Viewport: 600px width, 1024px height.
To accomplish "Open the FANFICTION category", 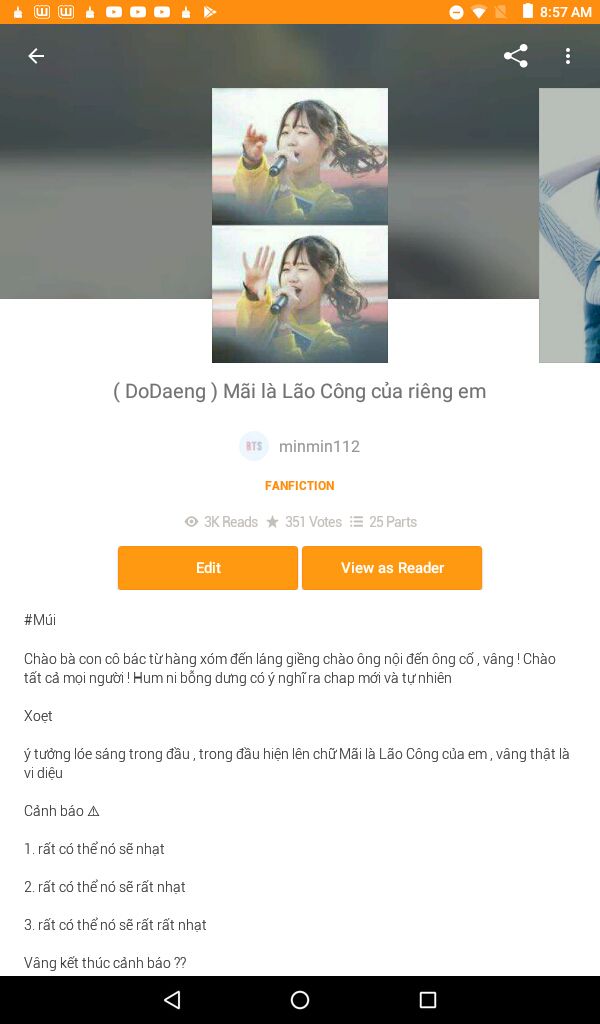I will pos(300,486).
